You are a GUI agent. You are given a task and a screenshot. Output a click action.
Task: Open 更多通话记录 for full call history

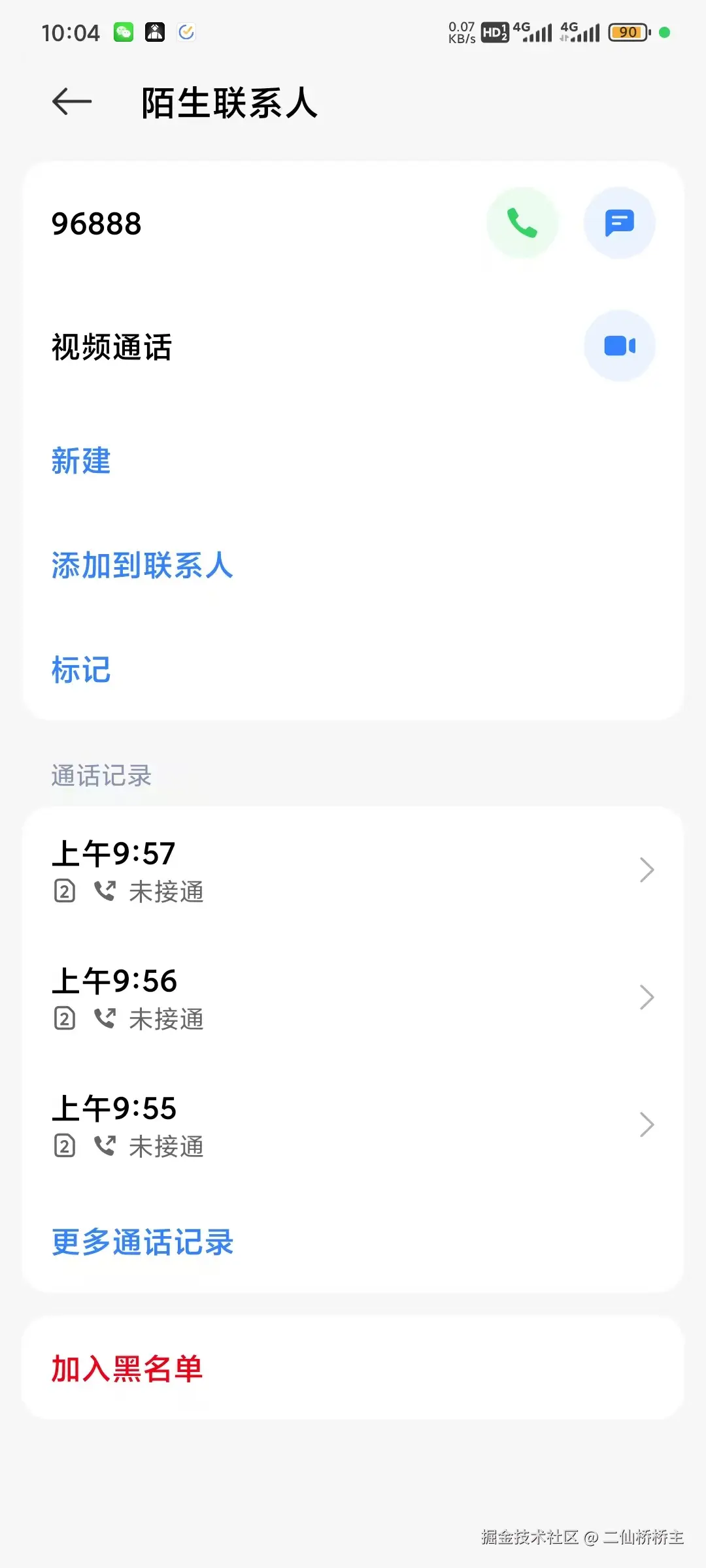click(x=142, y=1242)
